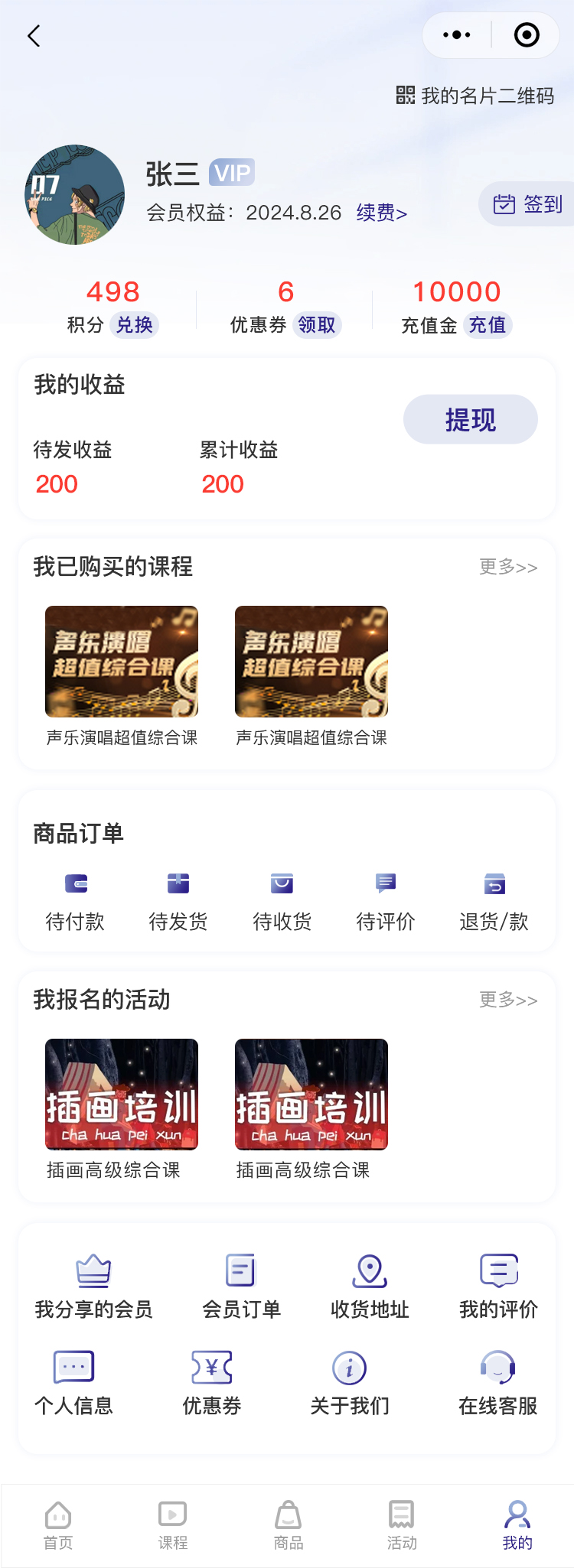Viewport: 574px width, 1568px height.
Task: Switch to the 课程 tab
Action: click(x=172, y=1526)
